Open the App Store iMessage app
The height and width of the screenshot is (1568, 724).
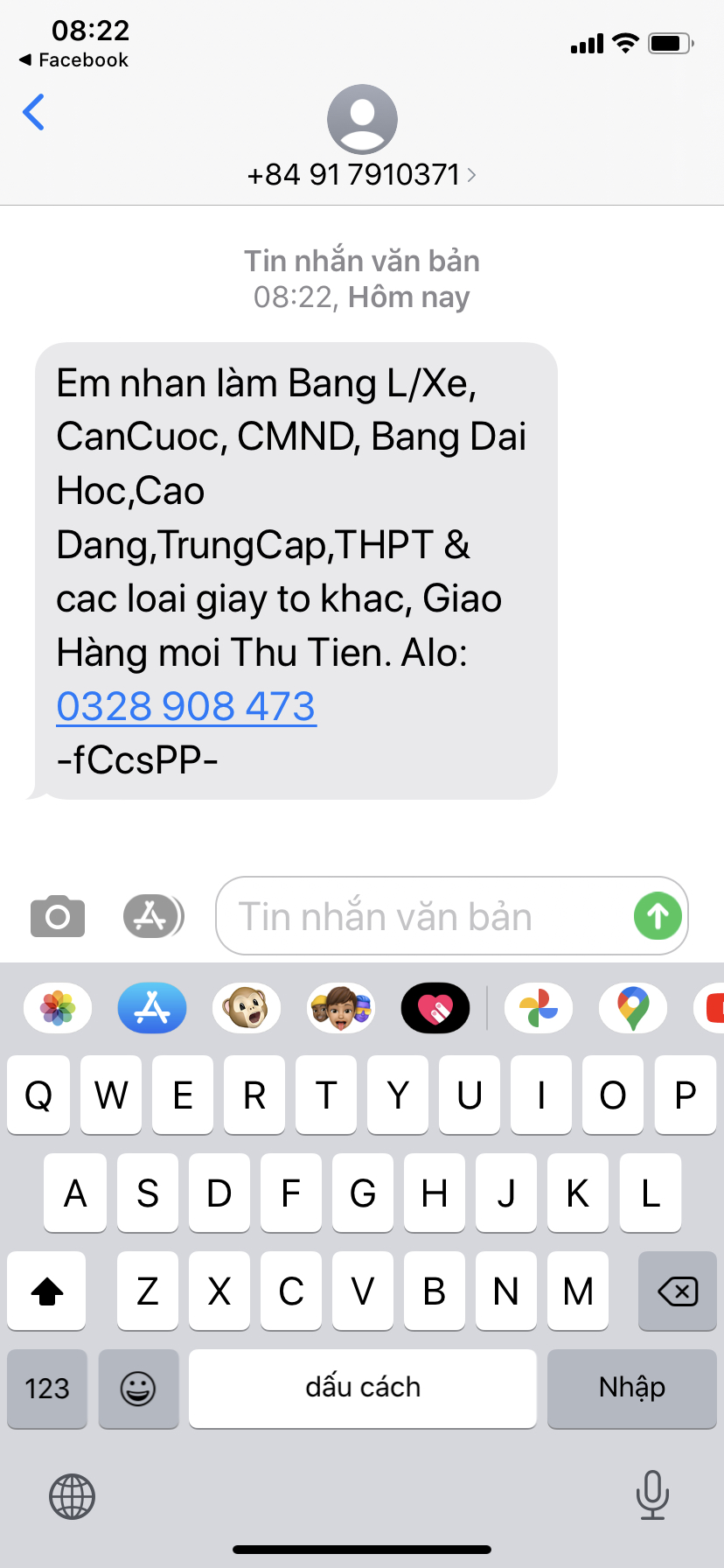[x=152, y=1009]
